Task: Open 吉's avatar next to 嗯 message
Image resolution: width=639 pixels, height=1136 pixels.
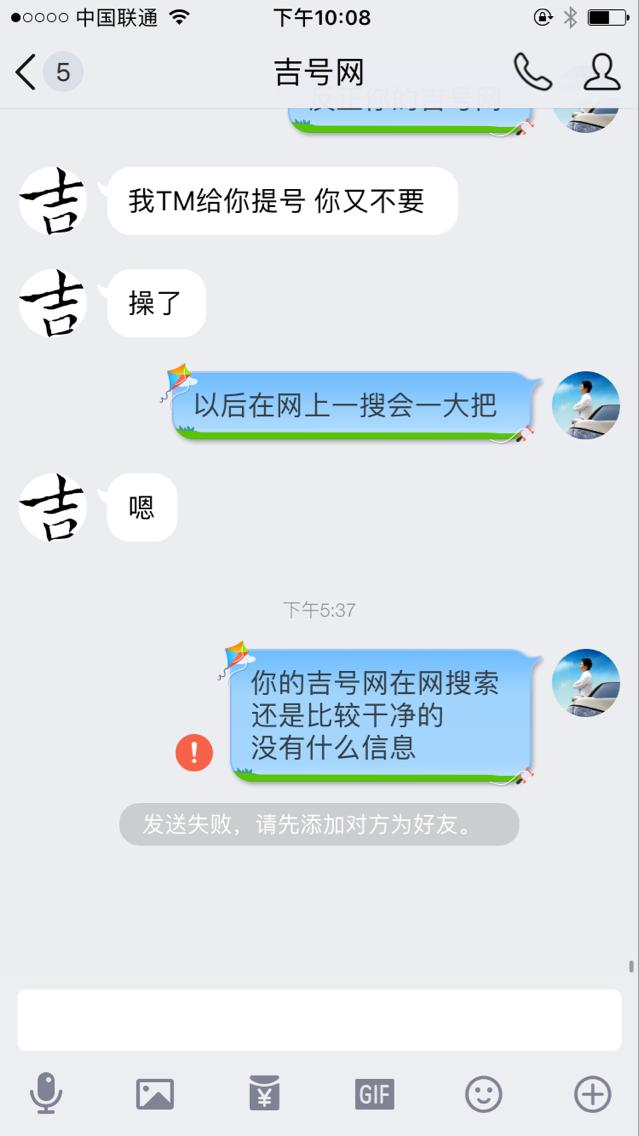Action: (53, 507)
